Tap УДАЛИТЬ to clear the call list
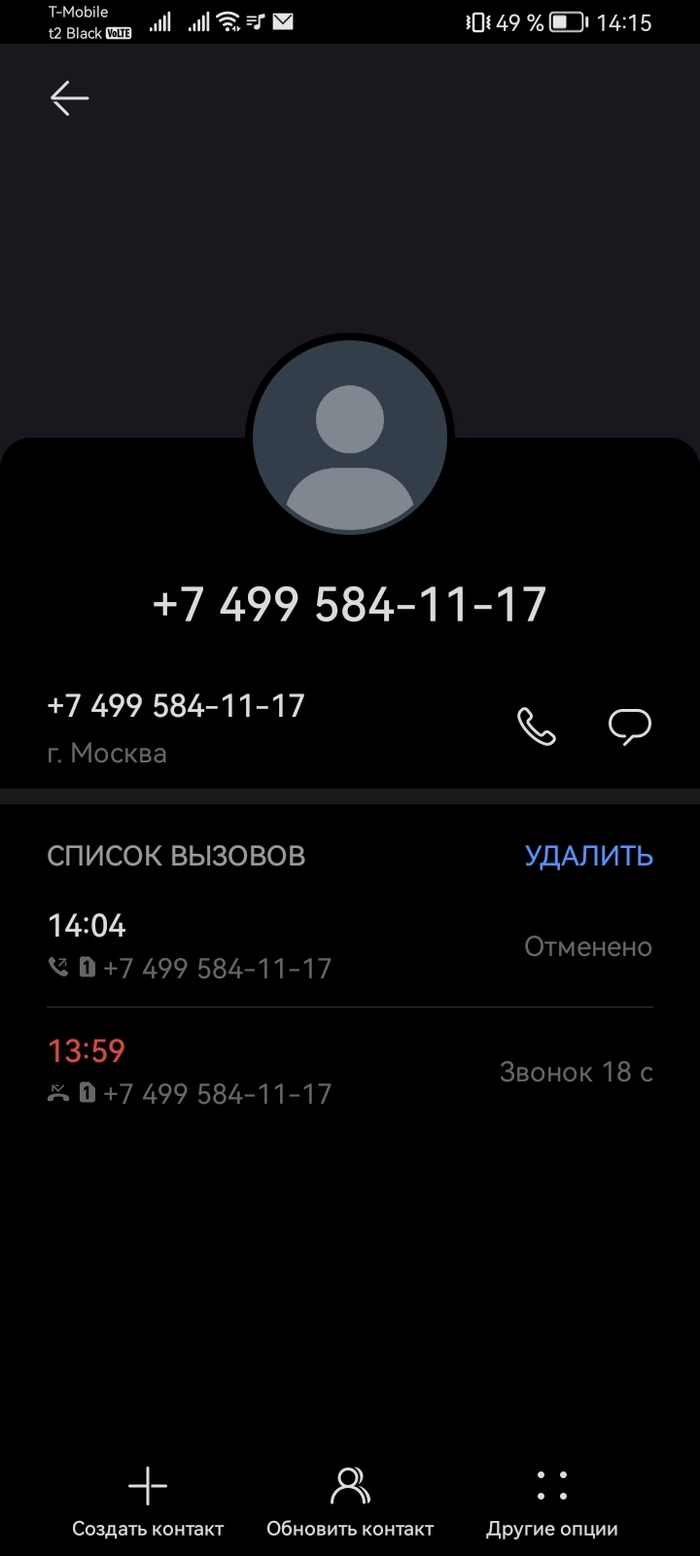The image size is (700, 1556). coord(589,856)
